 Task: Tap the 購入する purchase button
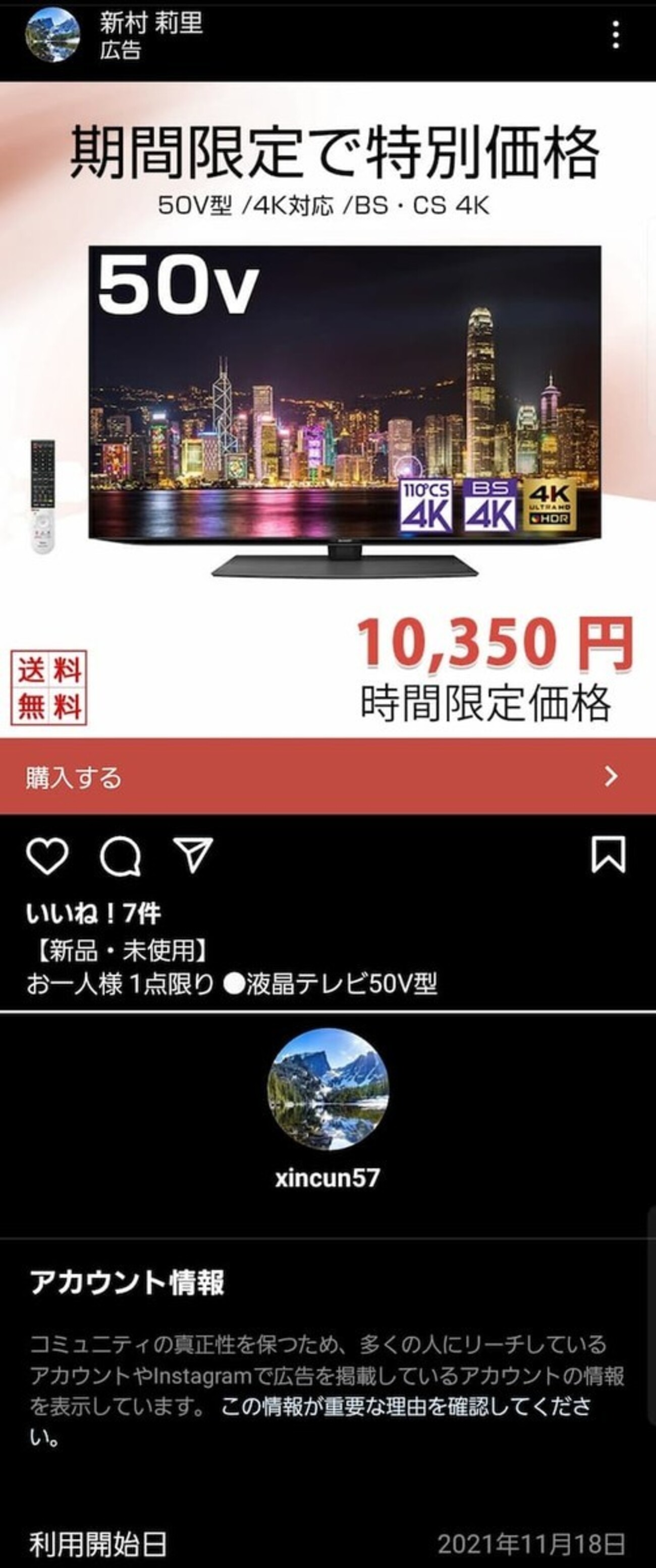pyautogui.click(x=327, y=777)
